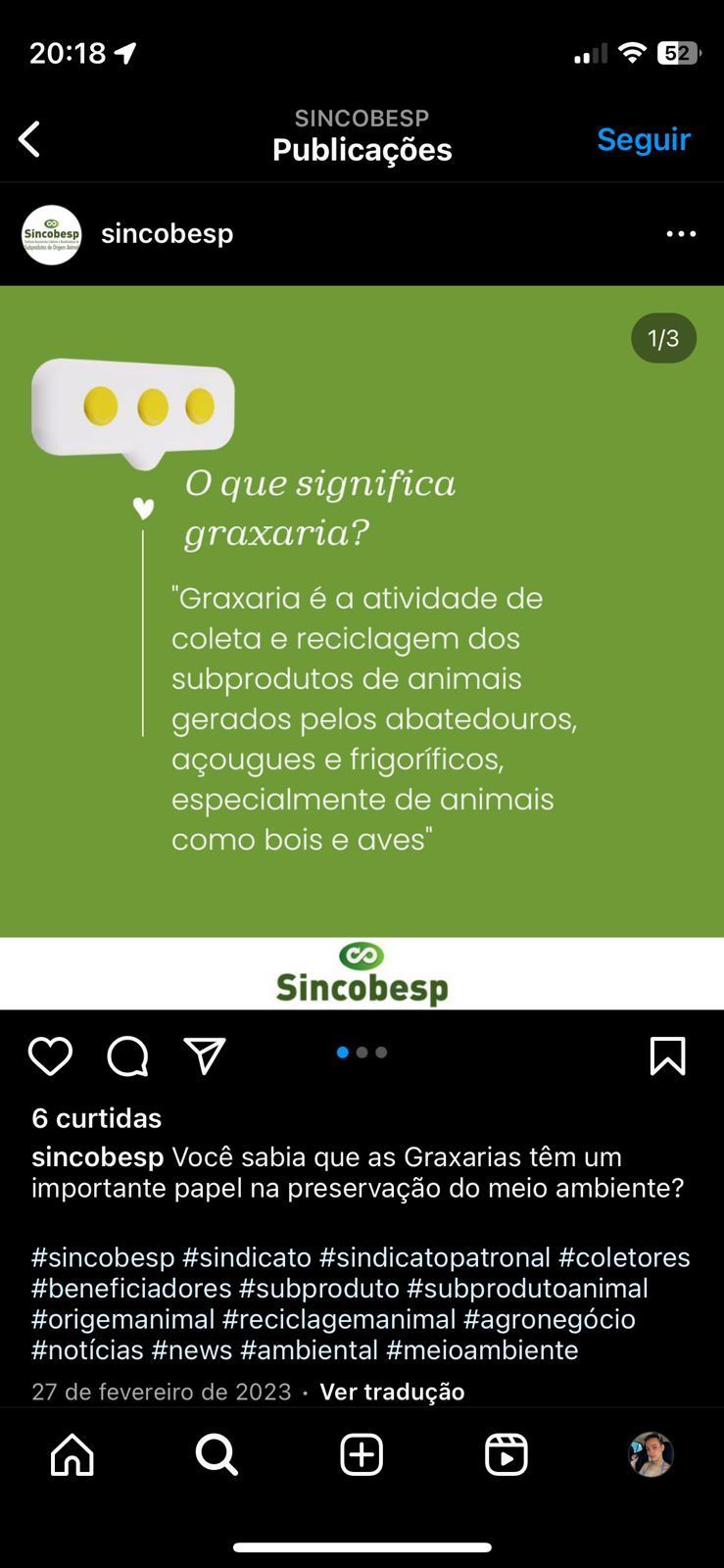Select Ver tradução to translate caption
Viewport: 724px width, 1568px height.
point(392,1392)
